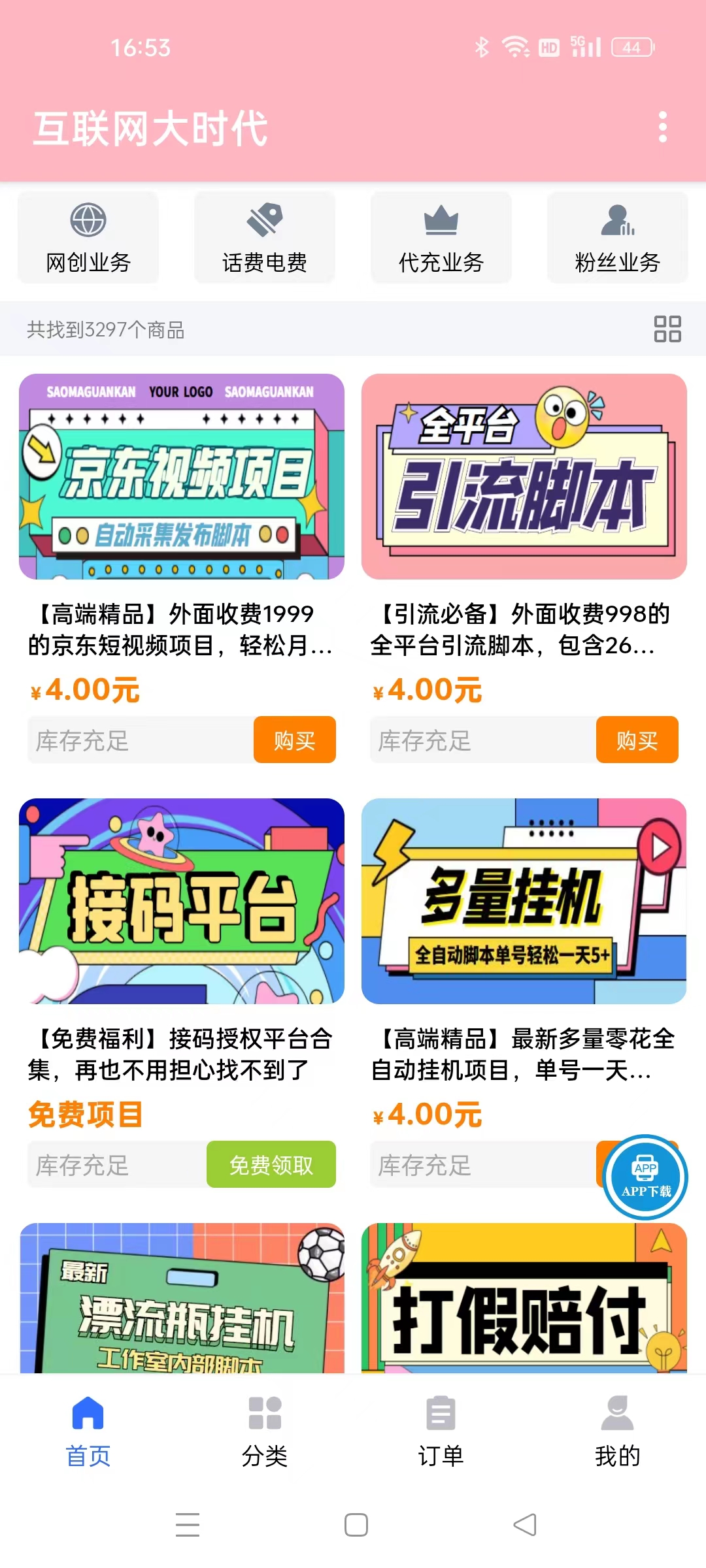Open the 京东视频项目 product card

pos(182,477)
